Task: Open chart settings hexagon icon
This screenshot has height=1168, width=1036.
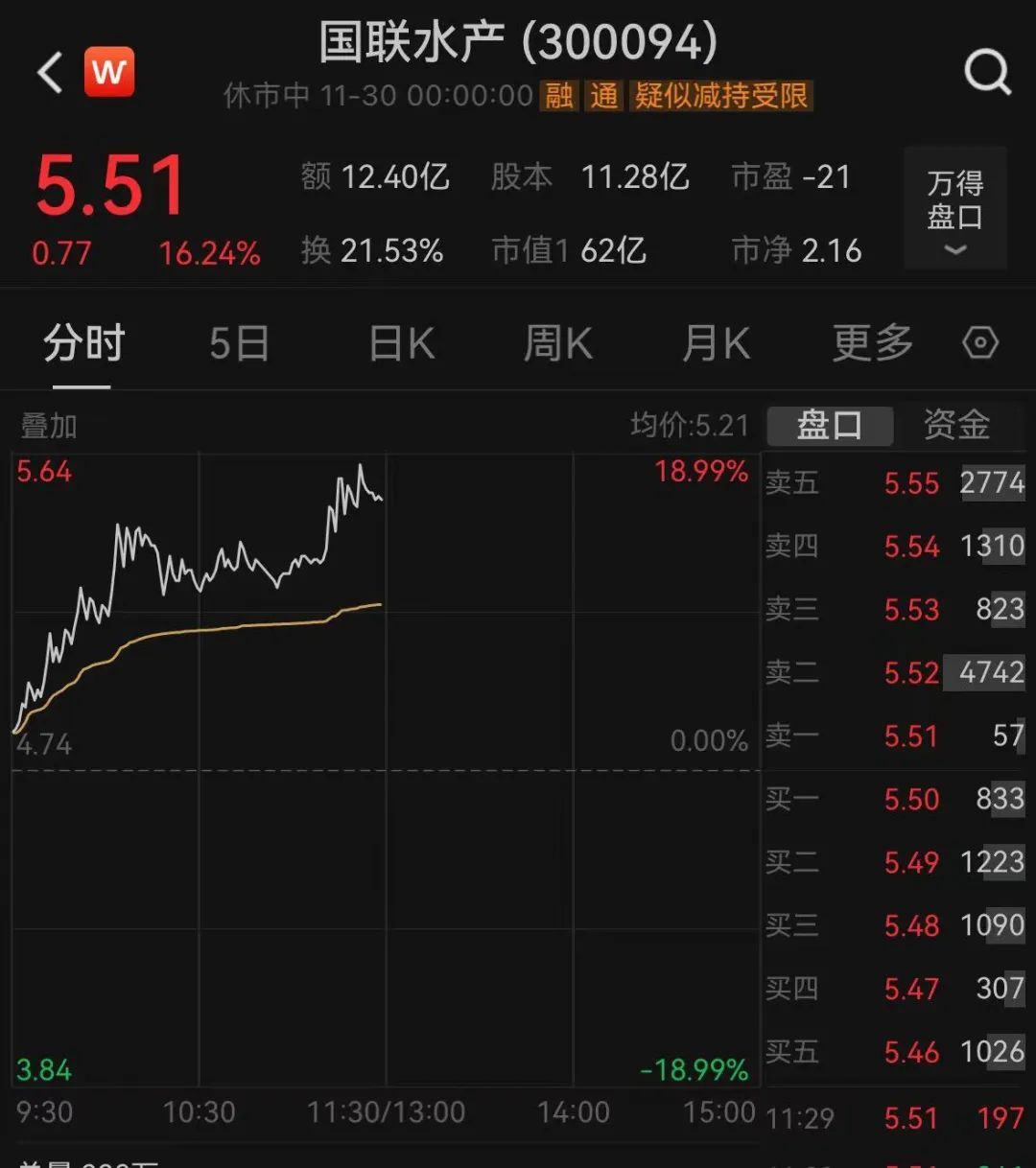Action: coord(980,343)
